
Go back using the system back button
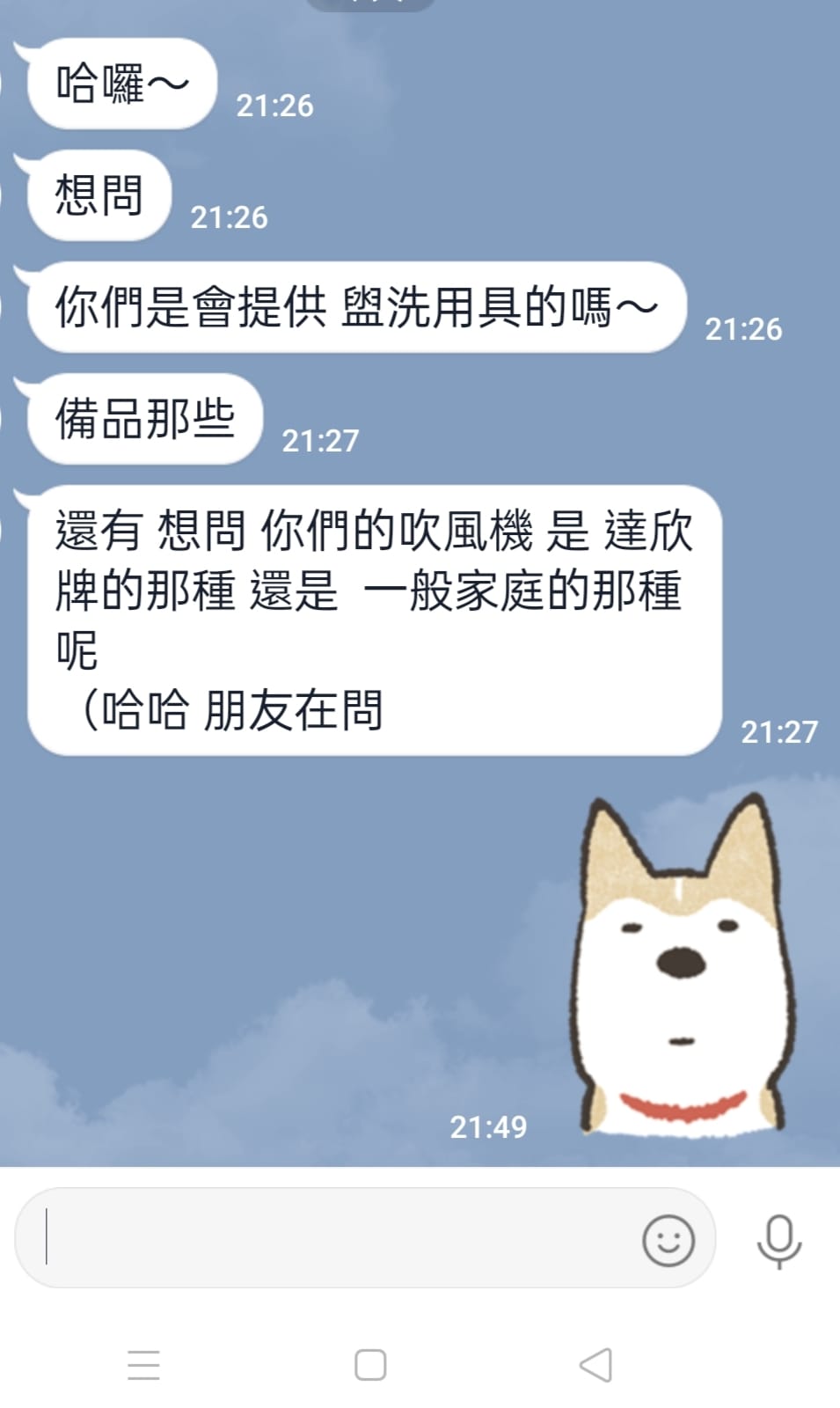(595, 1365)
